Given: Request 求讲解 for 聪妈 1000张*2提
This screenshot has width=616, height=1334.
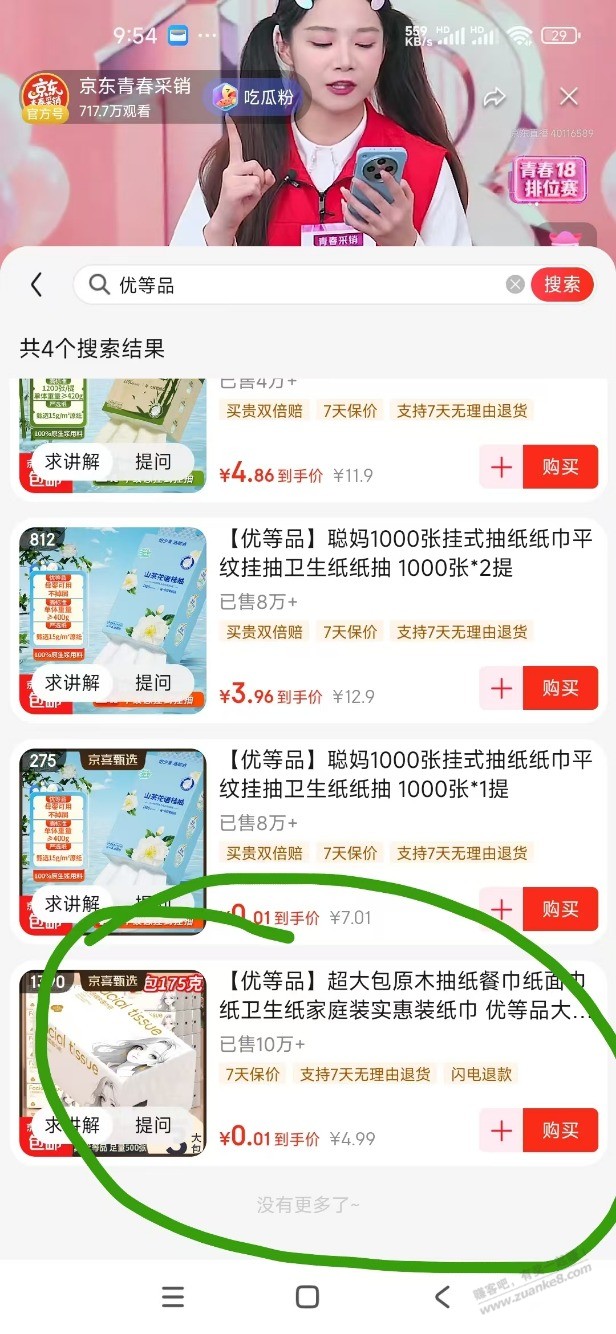Looking at the screenshot, I should coord(72,683).
